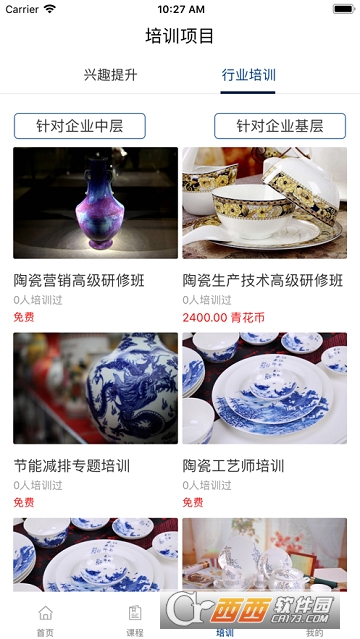This screenshot has width=360, height=639.
Task: View the 节能减排专题培训 card
Action: click(x=95, y=421)
